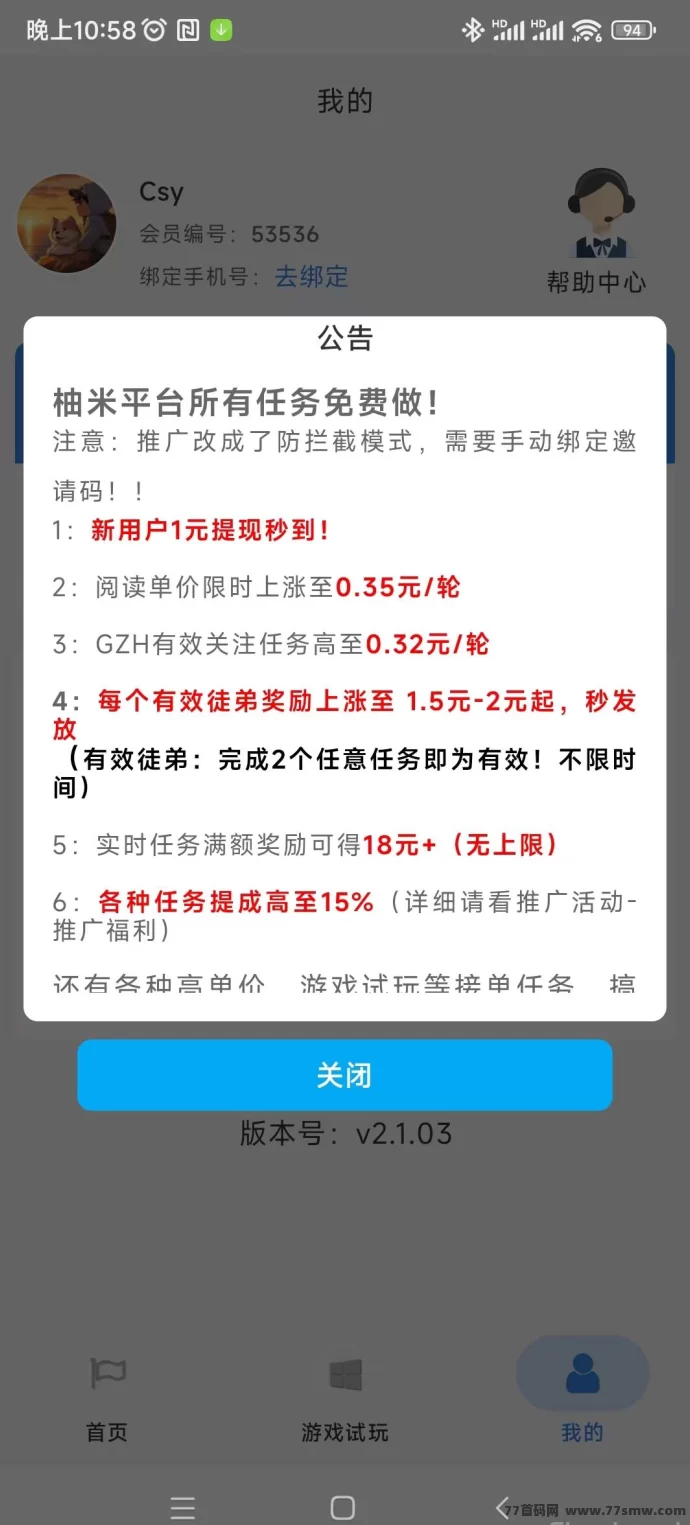Tap the Csy profile avatar
690x1525 pixels.
point(67,224)
